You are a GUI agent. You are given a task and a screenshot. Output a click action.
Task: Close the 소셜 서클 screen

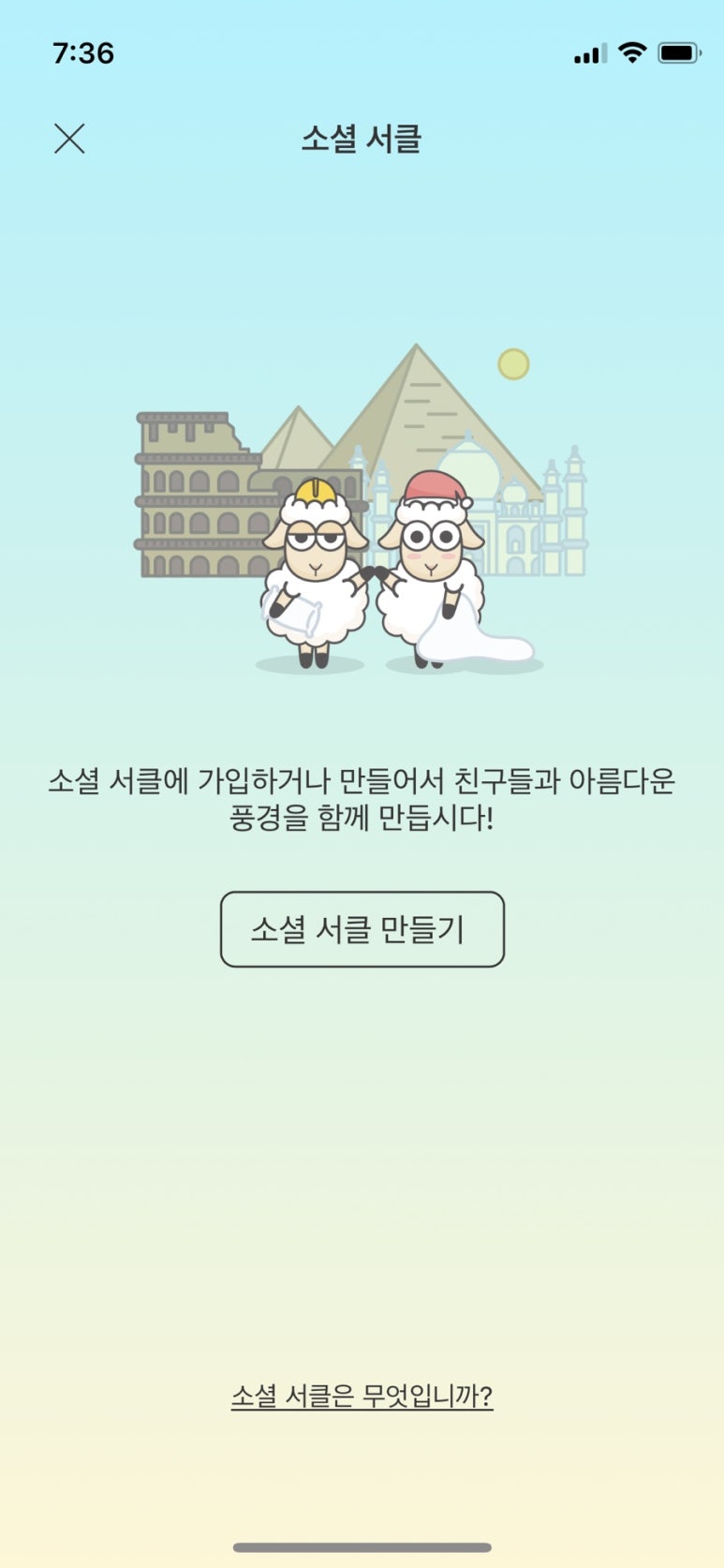pos(69,139)
